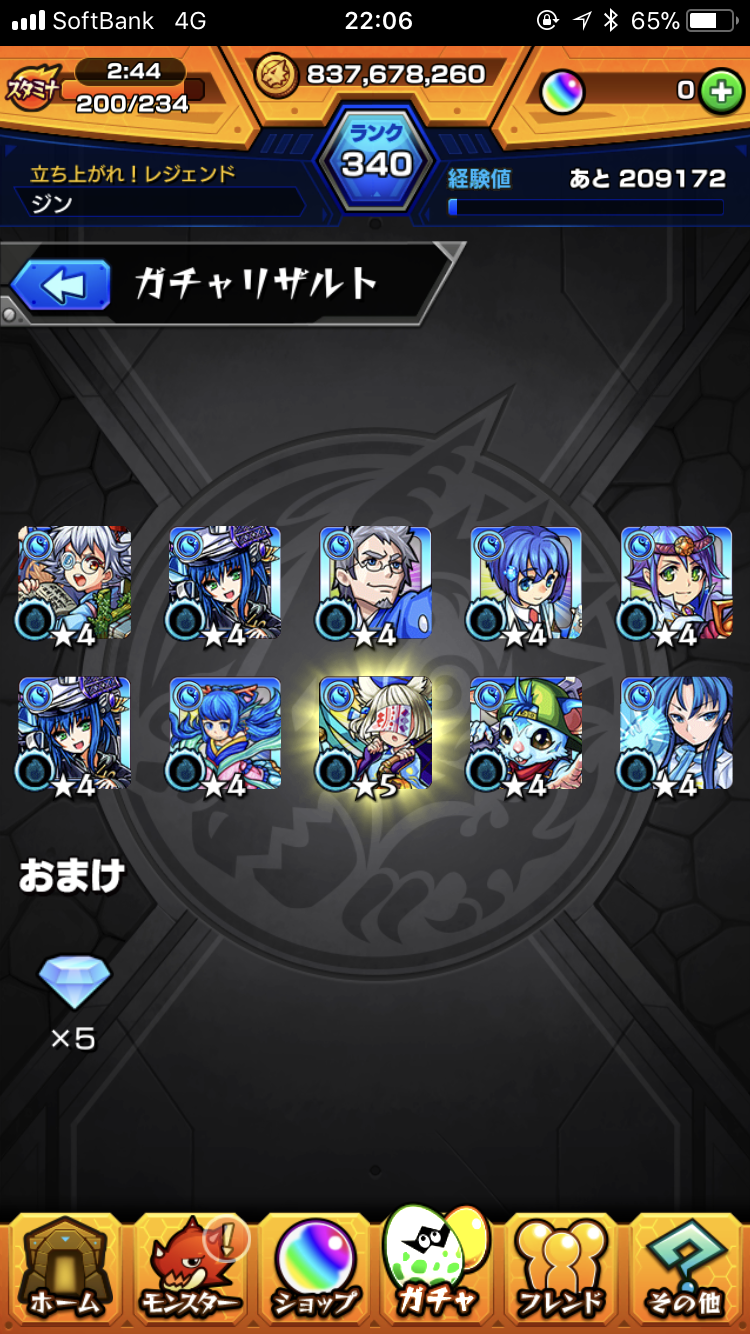Screen dimensions: 750x1334
Task: Switch to the フレンド tab
Action: [561, 1266]
